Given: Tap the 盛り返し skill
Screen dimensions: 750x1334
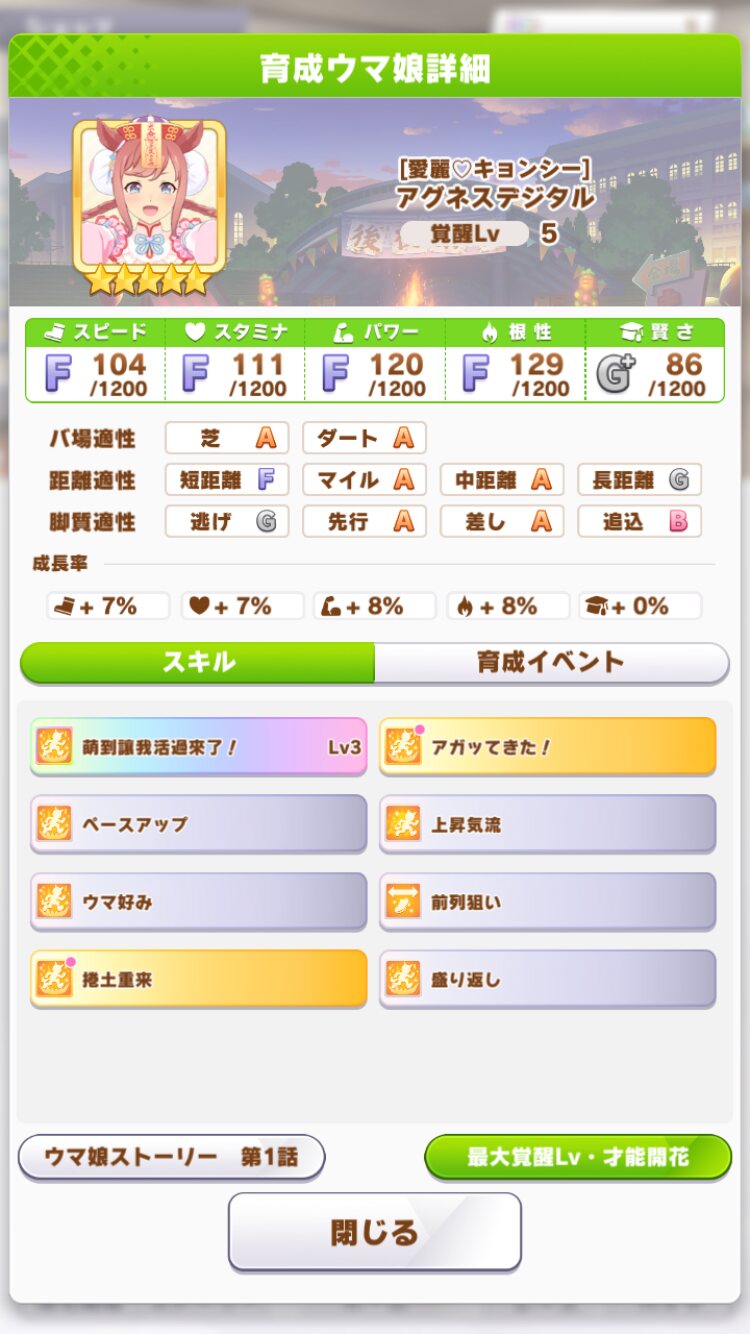Looking at the screenshot, I should point(548,979).
